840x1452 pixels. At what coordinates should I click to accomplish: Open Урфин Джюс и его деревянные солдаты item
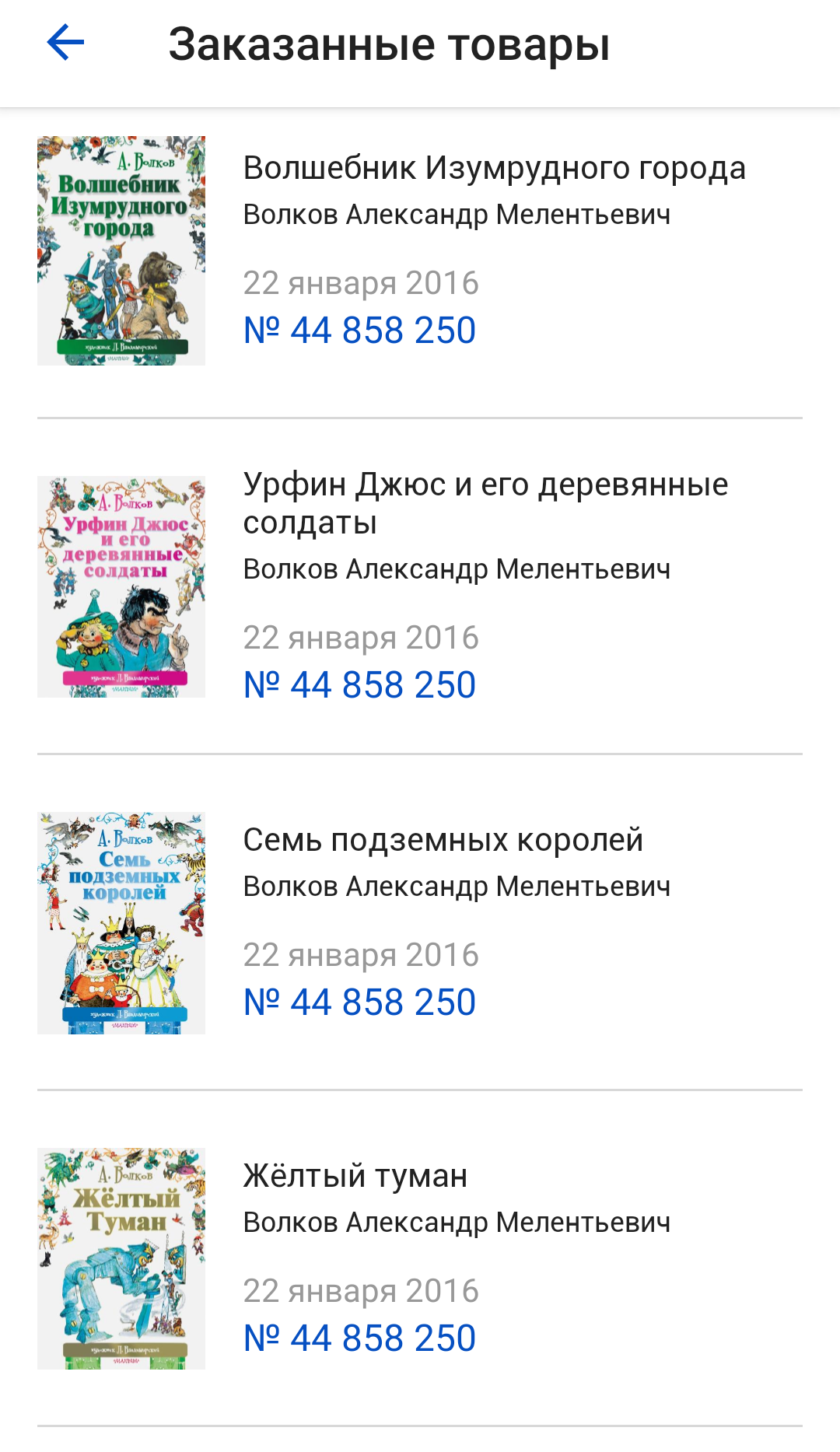(485, 503)
